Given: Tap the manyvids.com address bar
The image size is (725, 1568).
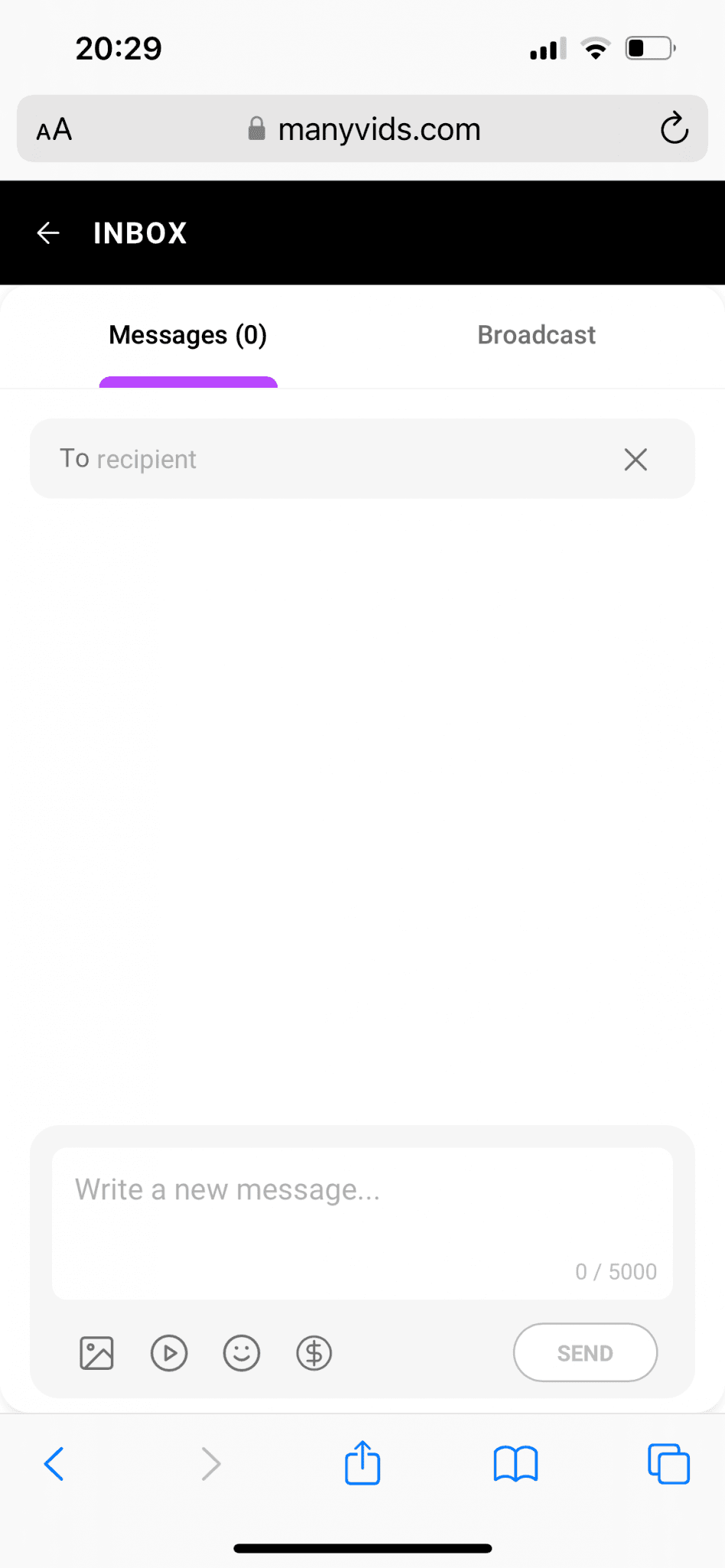Looking at the screenshot, I should 365,129.
